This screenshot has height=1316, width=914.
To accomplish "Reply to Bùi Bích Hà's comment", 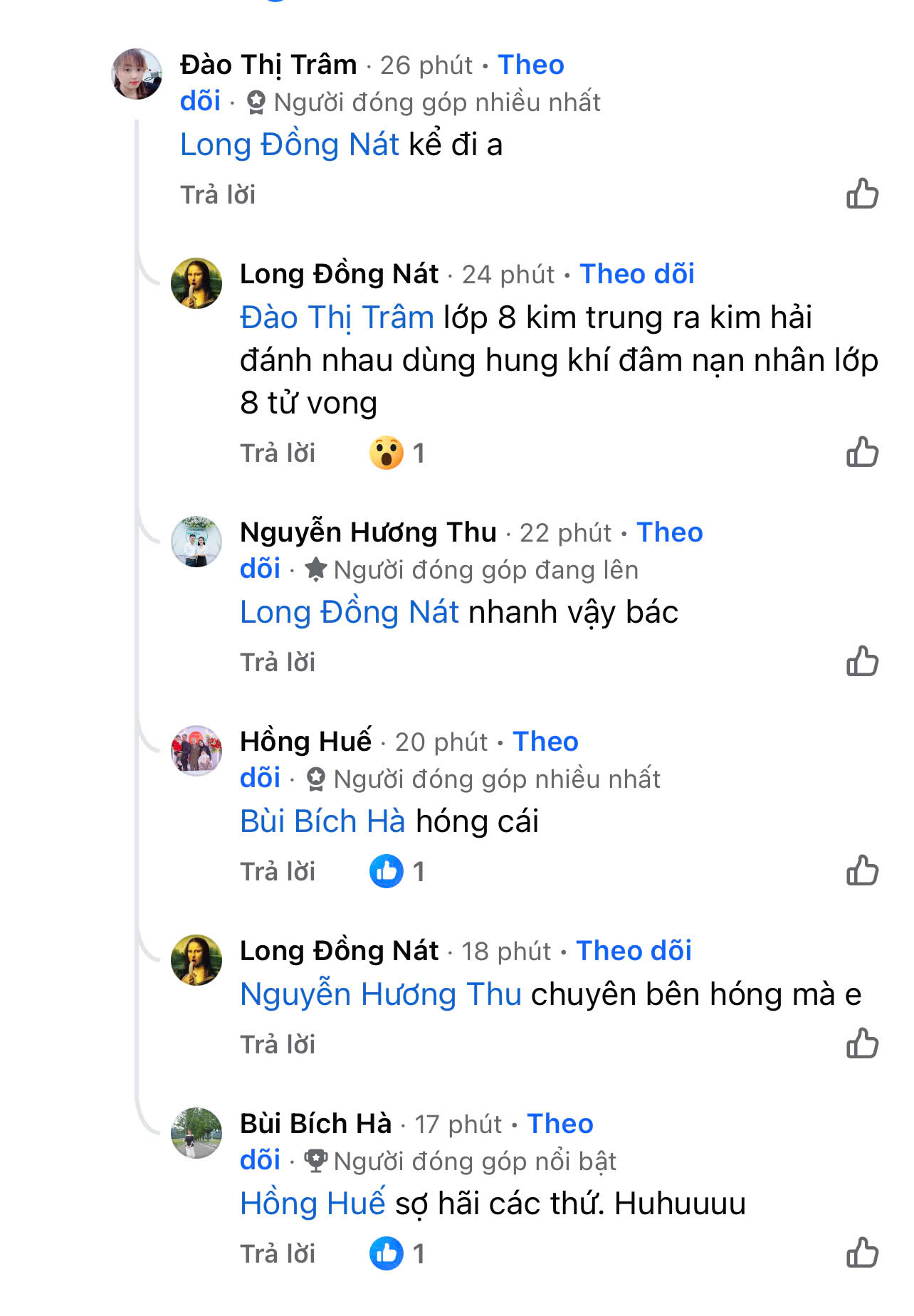I will [278, 1253].
